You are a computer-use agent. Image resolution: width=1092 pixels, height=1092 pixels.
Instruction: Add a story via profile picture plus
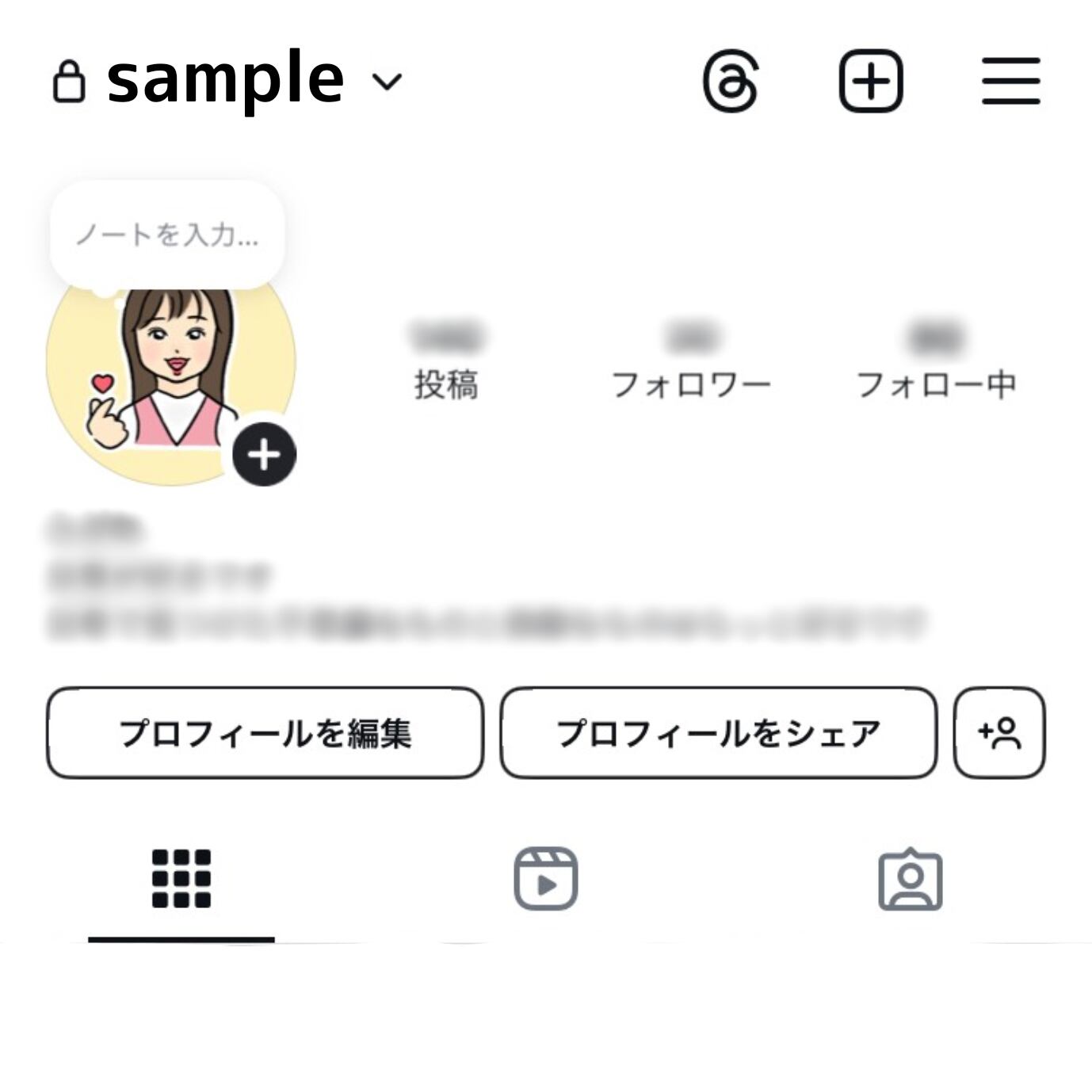[264, 454]
